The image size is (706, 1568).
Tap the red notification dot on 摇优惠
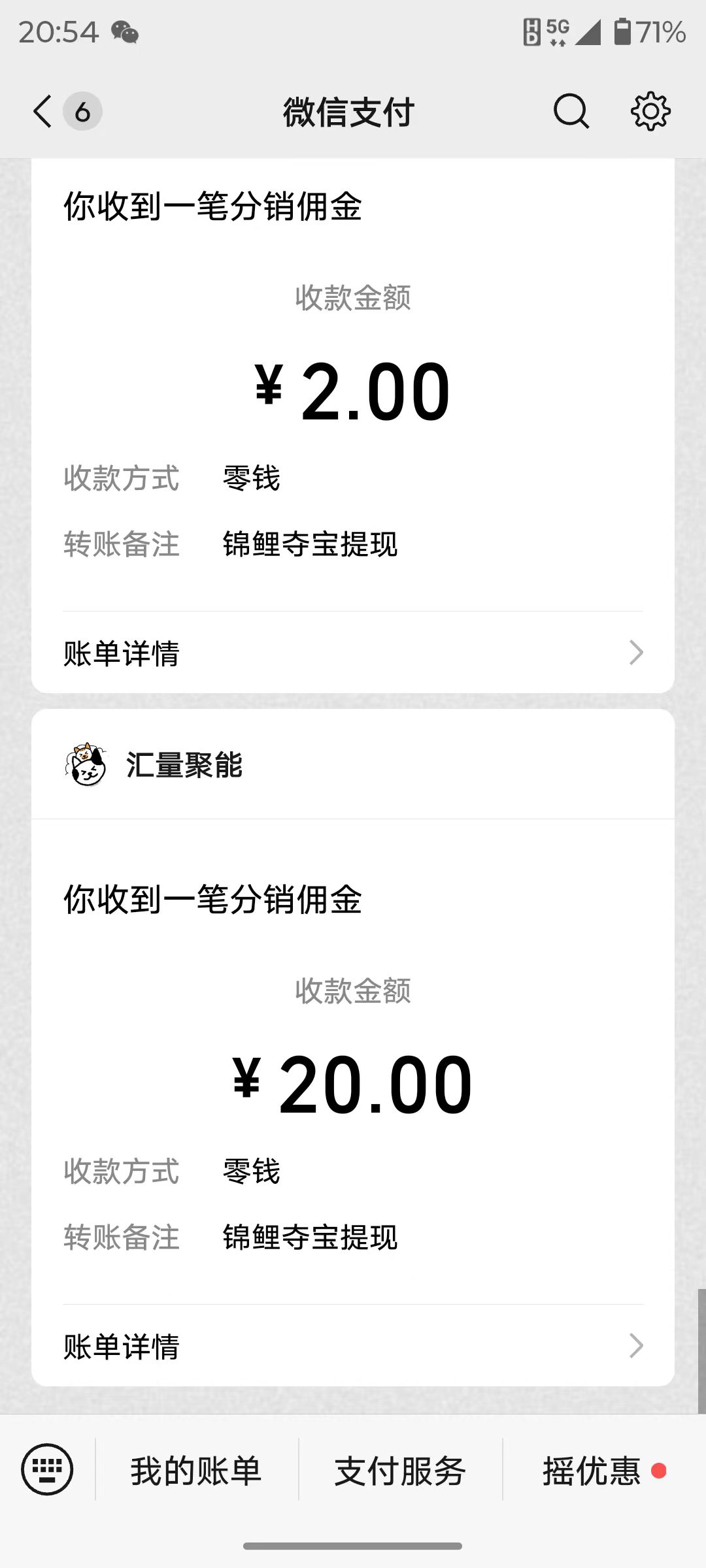point(660,1471)
